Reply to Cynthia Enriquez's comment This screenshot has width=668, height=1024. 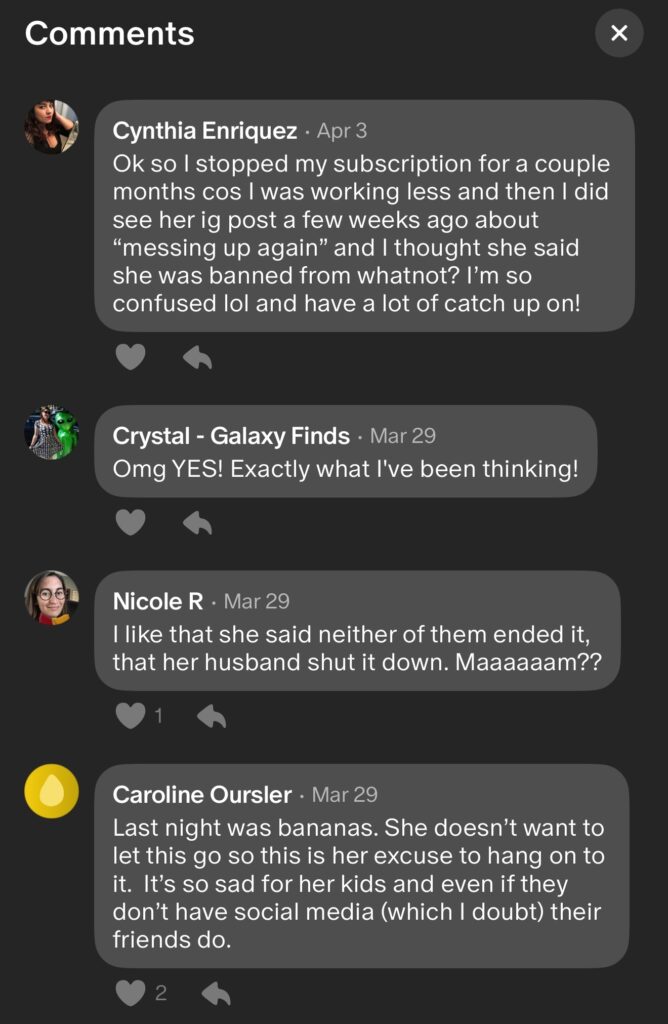(197, 357)
